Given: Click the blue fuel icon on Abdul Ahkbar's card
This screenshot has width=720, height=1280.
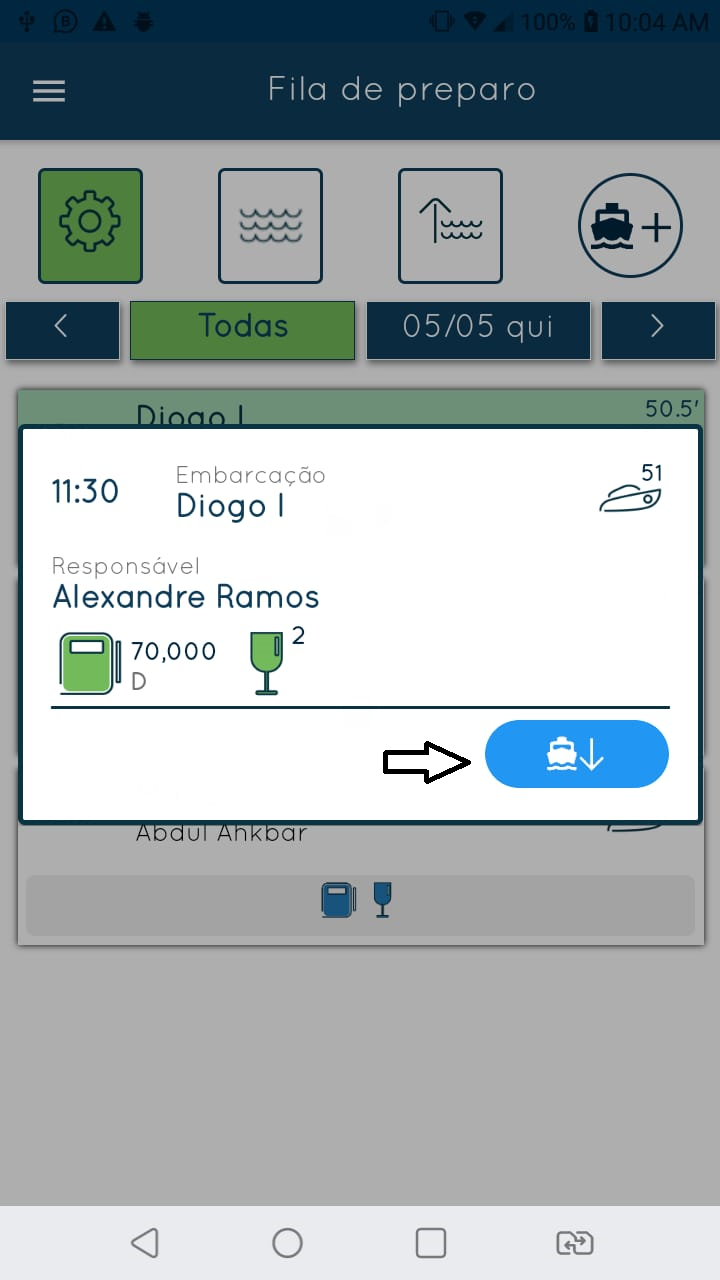Looking at the screenshot, I should coord(338,899).
